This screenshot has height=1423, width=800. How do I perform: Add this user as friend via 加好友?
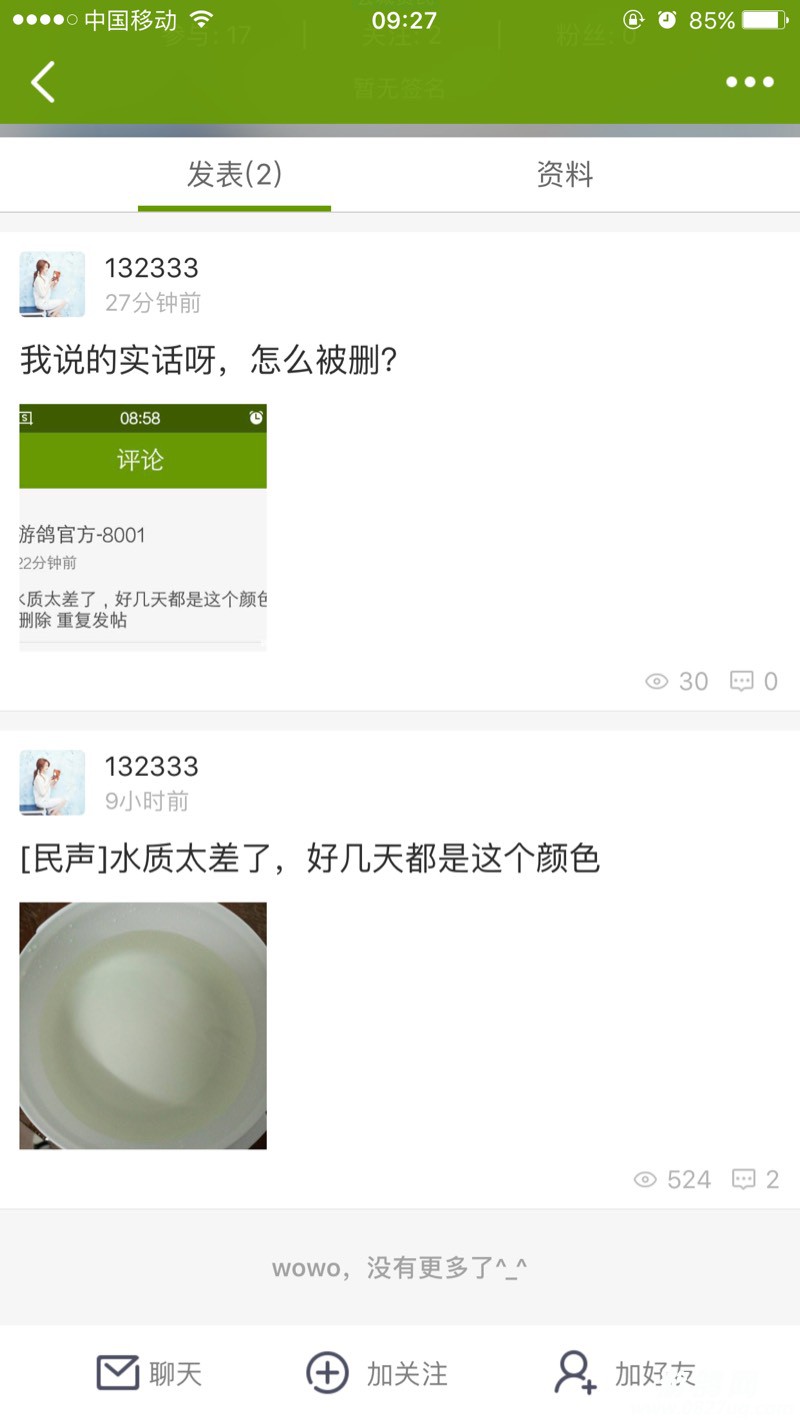pos(625,1373)
